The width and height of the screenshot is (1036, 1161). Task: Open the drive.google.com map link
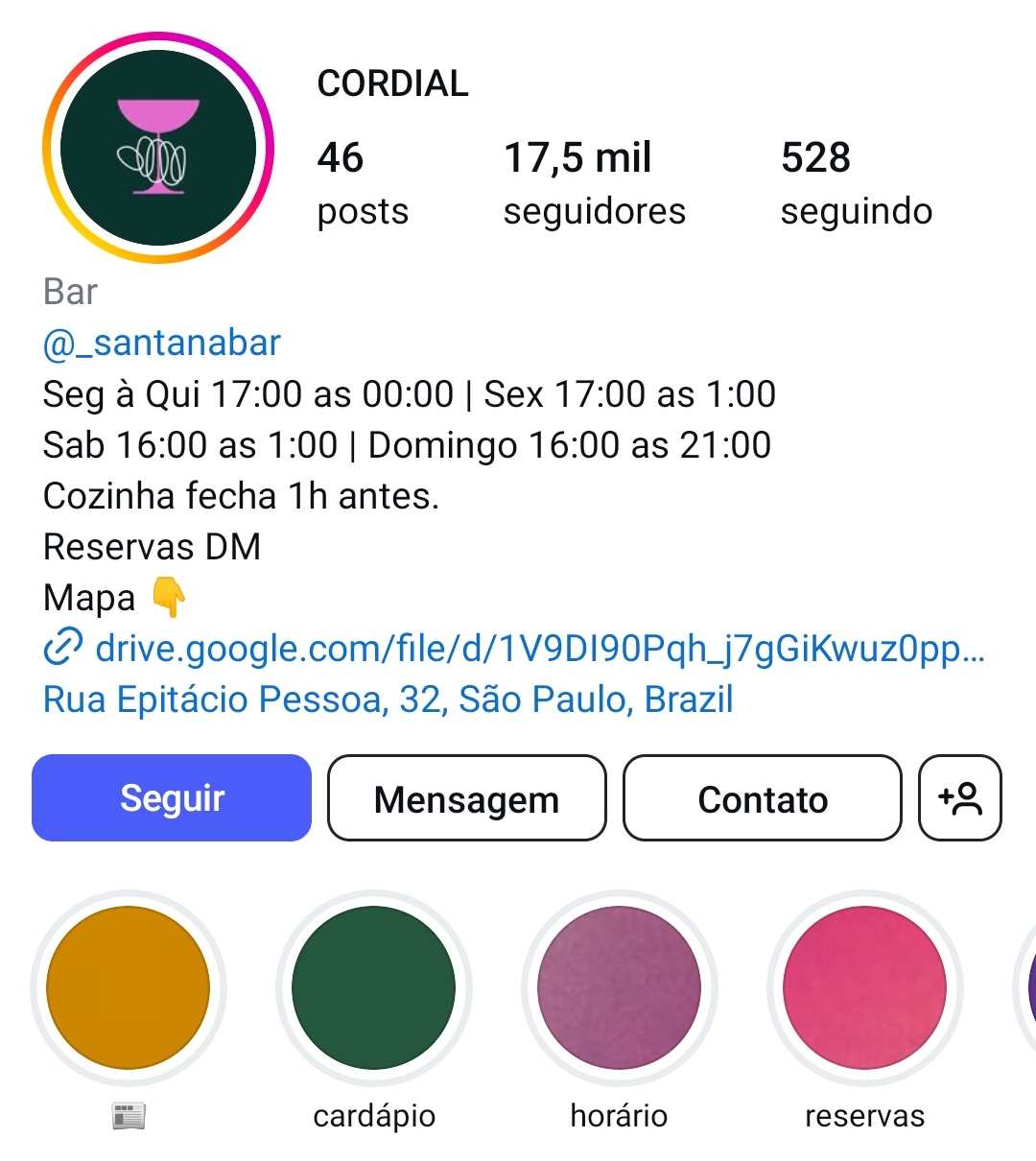537,649
